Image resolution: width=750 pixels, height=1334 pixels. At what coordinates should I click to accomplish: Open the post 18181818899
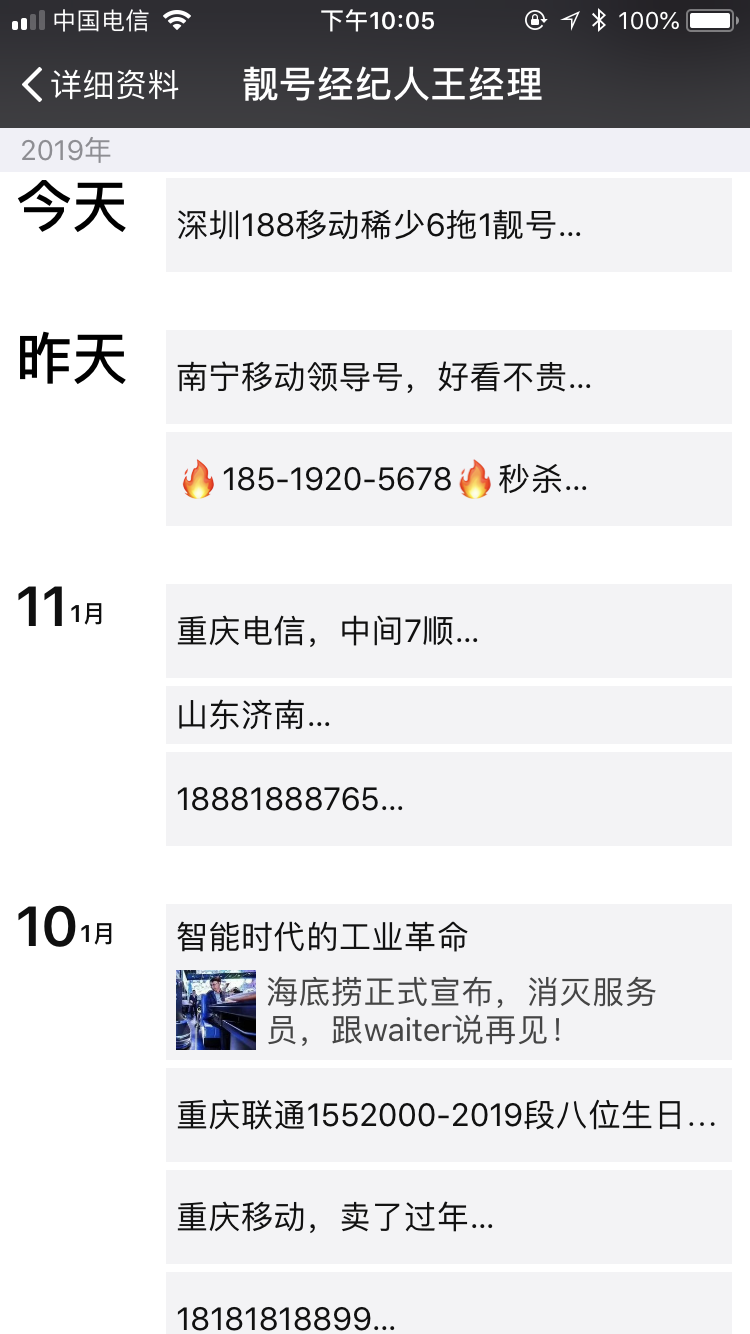pyautogui.click(x=448, y=1310)
